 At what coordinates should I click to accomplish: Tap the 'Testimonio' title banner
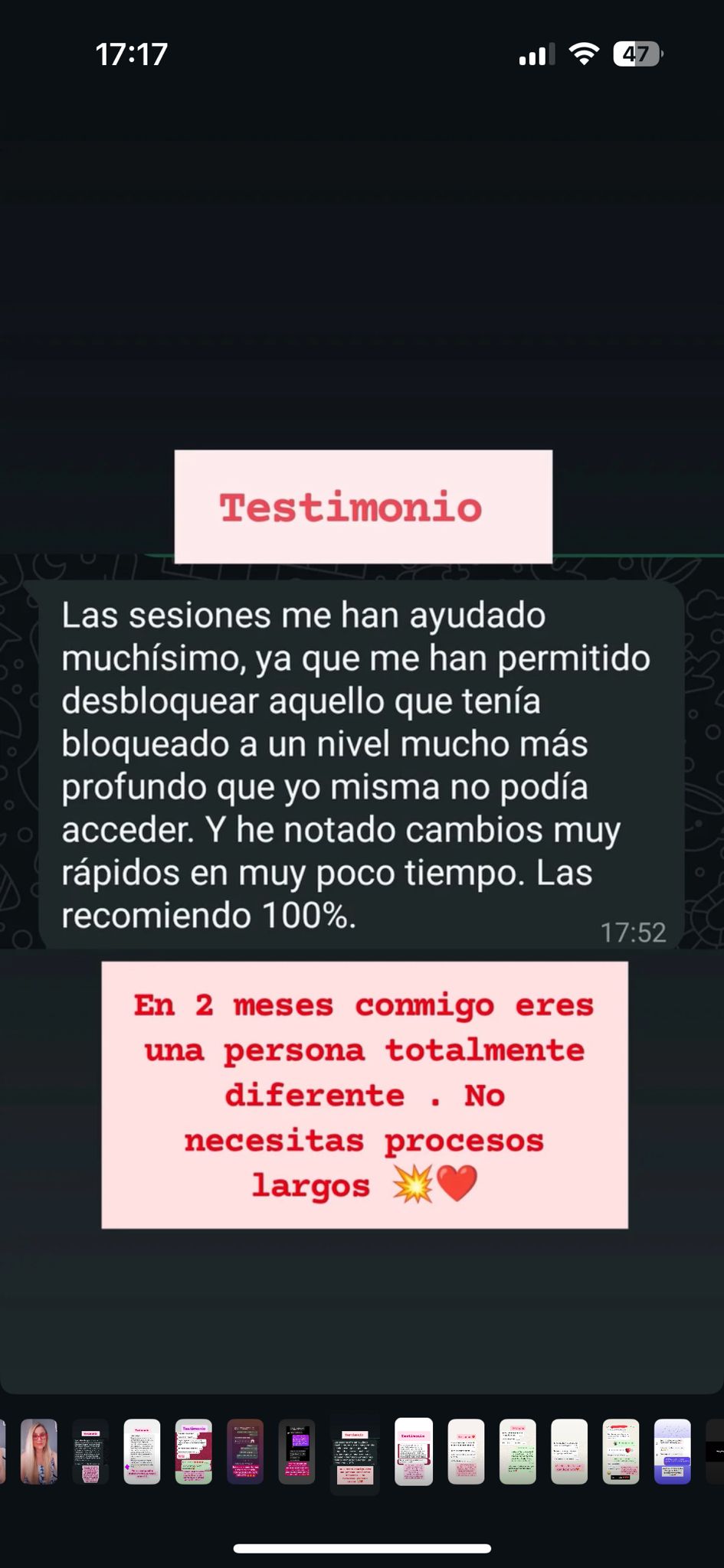pyautogui.click(x=362, y=507)
